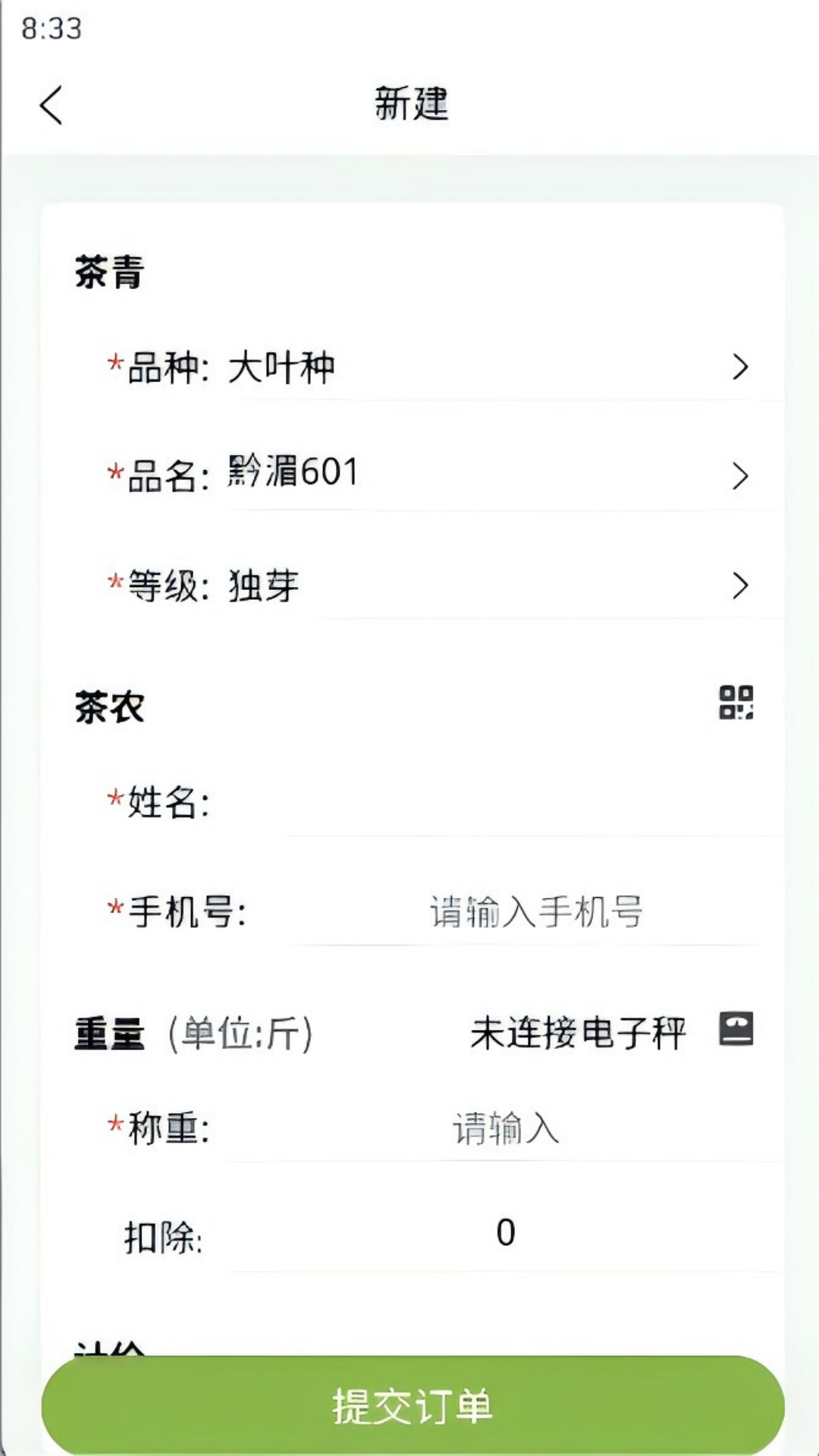Click the 请输入手机号 phone input
This screenshot has width=819, height=1456.
click(535, 912)
